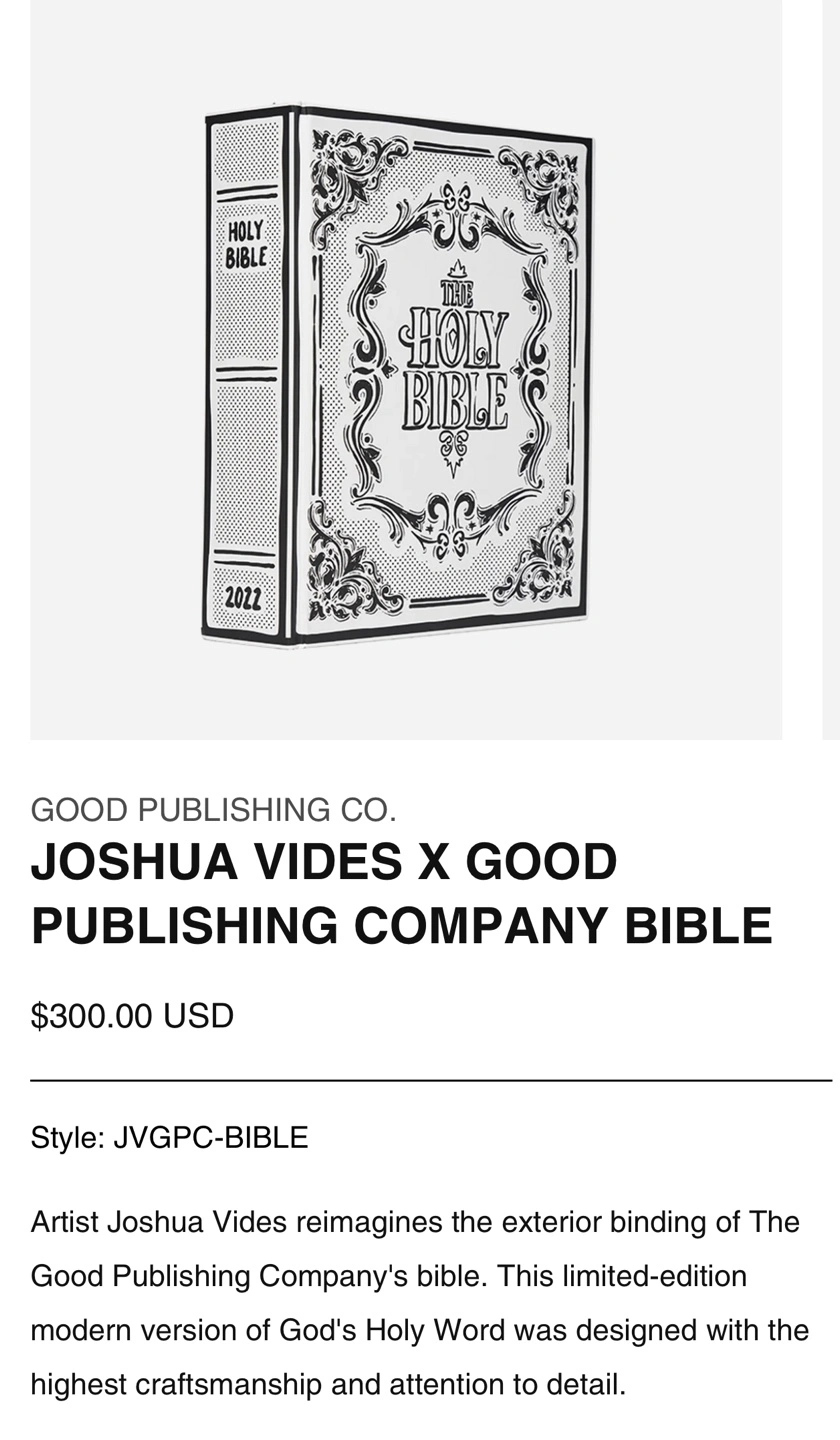Open the Holy Bible product image
Viewport: 840px width, 1440px height.
[x=405, y=370]
